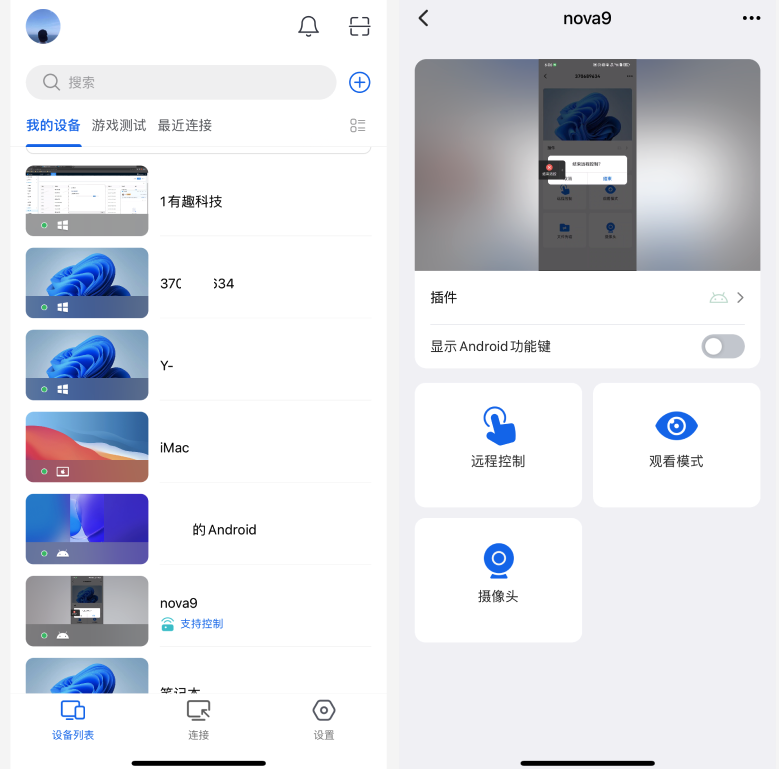The width and height of the screenshot is (779, 769).
Task: Tap the search box
Action: click(181, 82)
